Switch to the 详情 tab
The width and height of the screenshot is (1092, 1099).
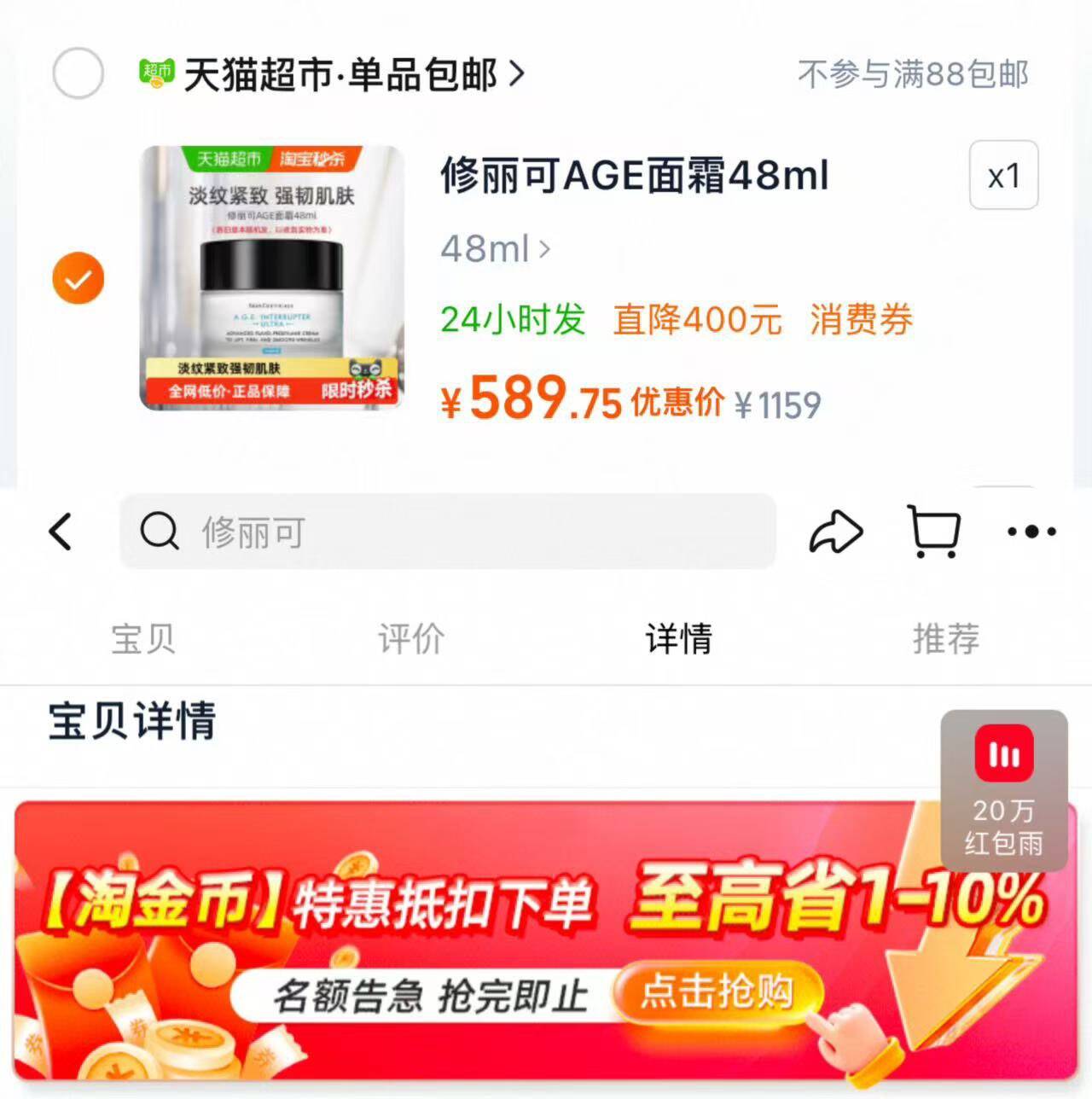point(678,638)
